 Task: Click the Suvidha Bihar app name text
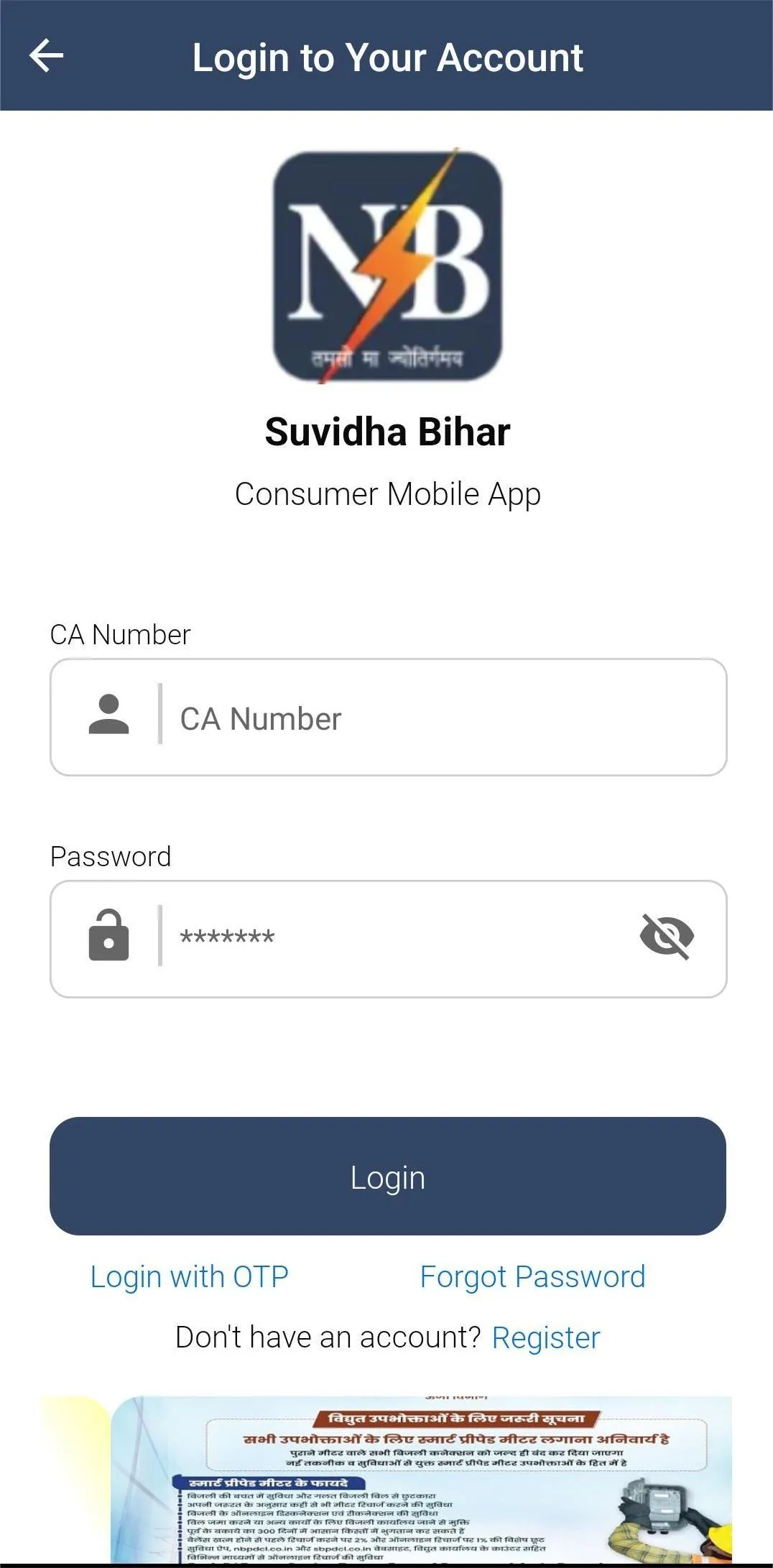click(x=386, y=431)
